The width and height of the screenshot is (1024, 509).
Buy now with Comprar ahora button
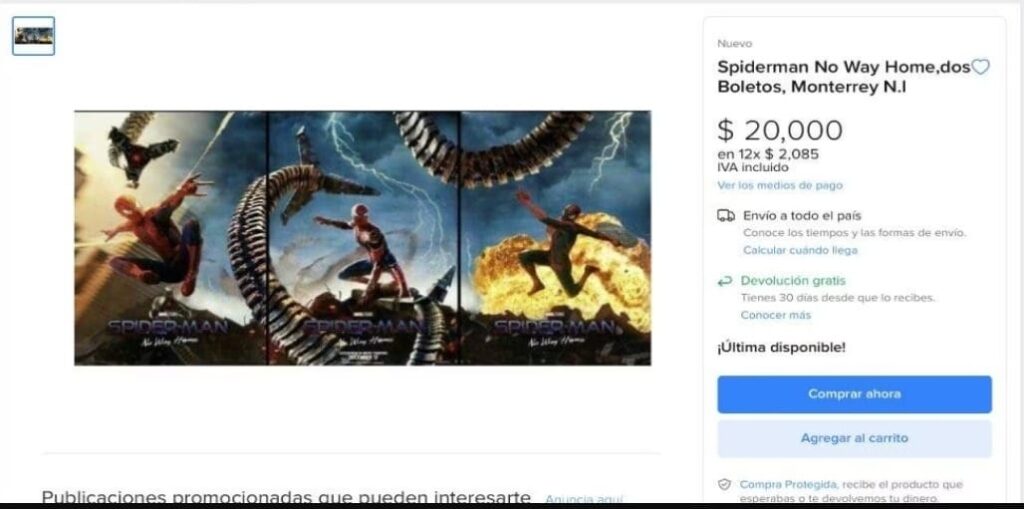point(854,394)
